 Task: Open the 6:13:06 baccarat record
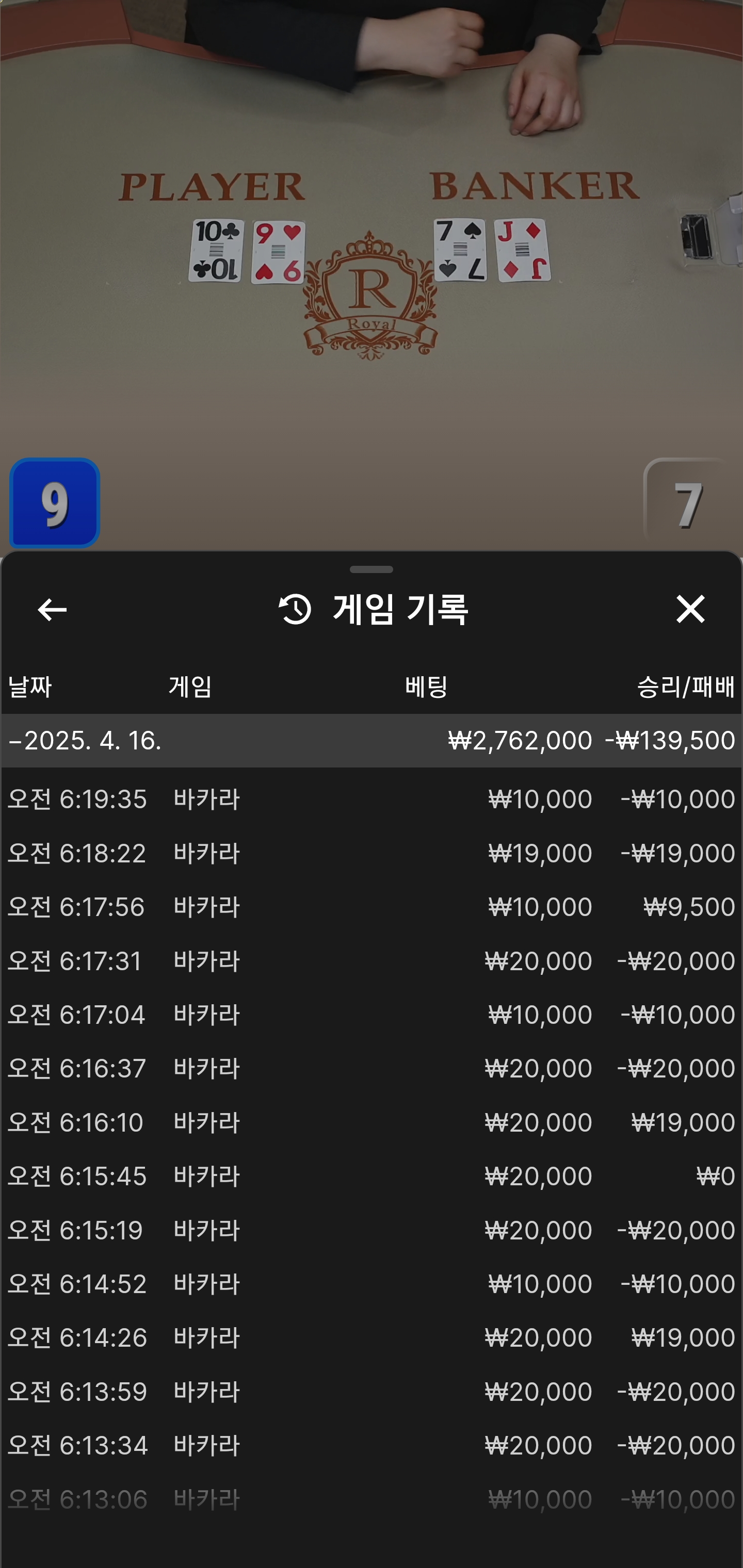point(370,1499)
